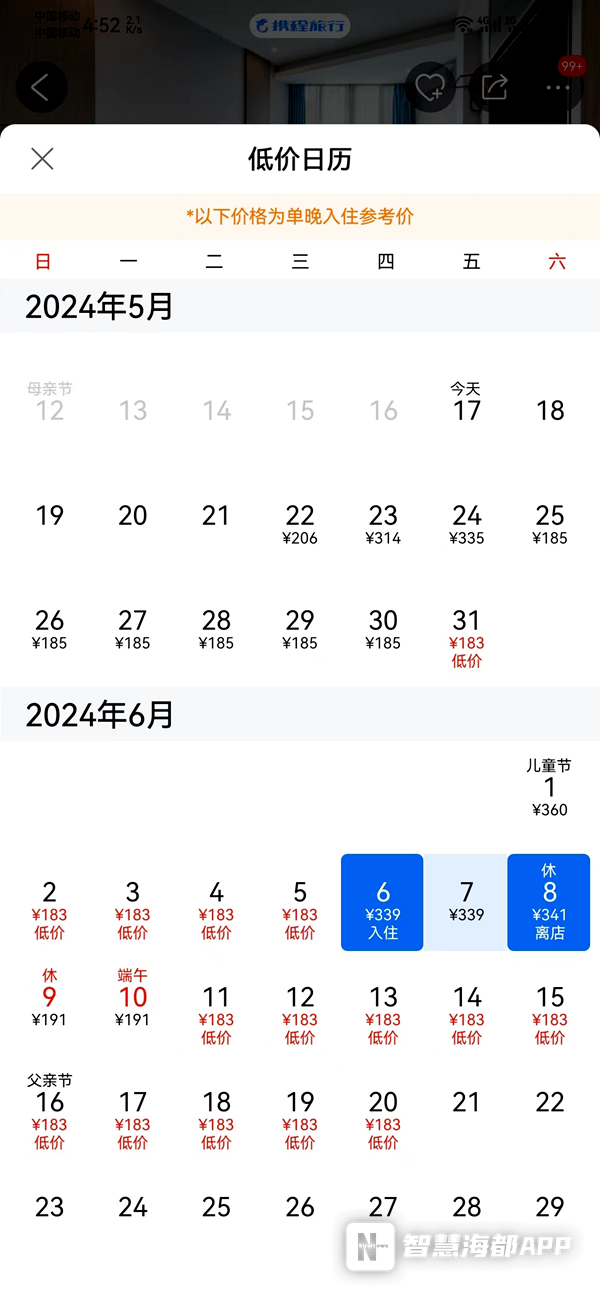Select June 1 Children's Day
The width and height of the screenshot is (600, 1295).
click(550, 788)
